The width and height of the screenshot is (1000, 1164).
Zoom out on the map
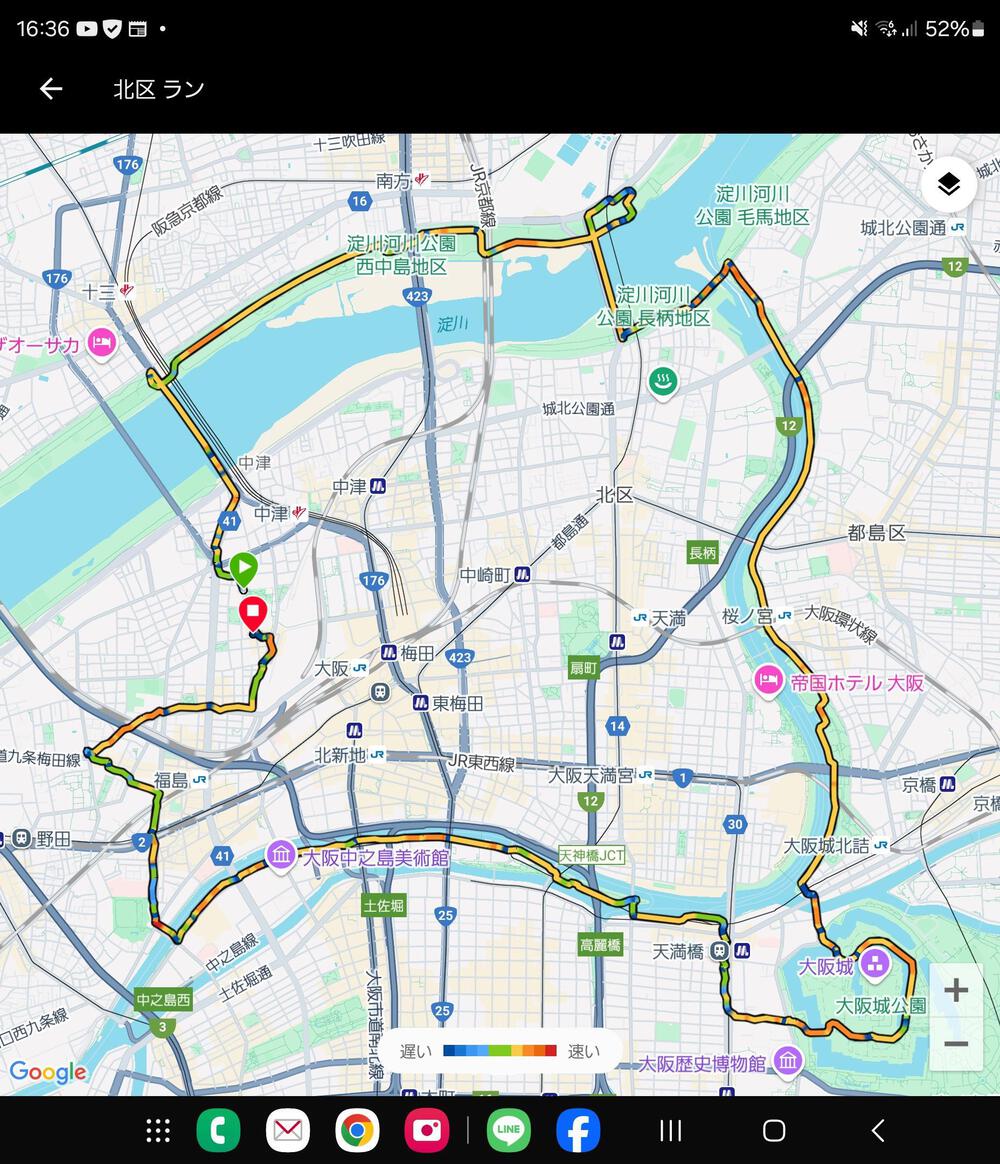[x=956, y=1044]
